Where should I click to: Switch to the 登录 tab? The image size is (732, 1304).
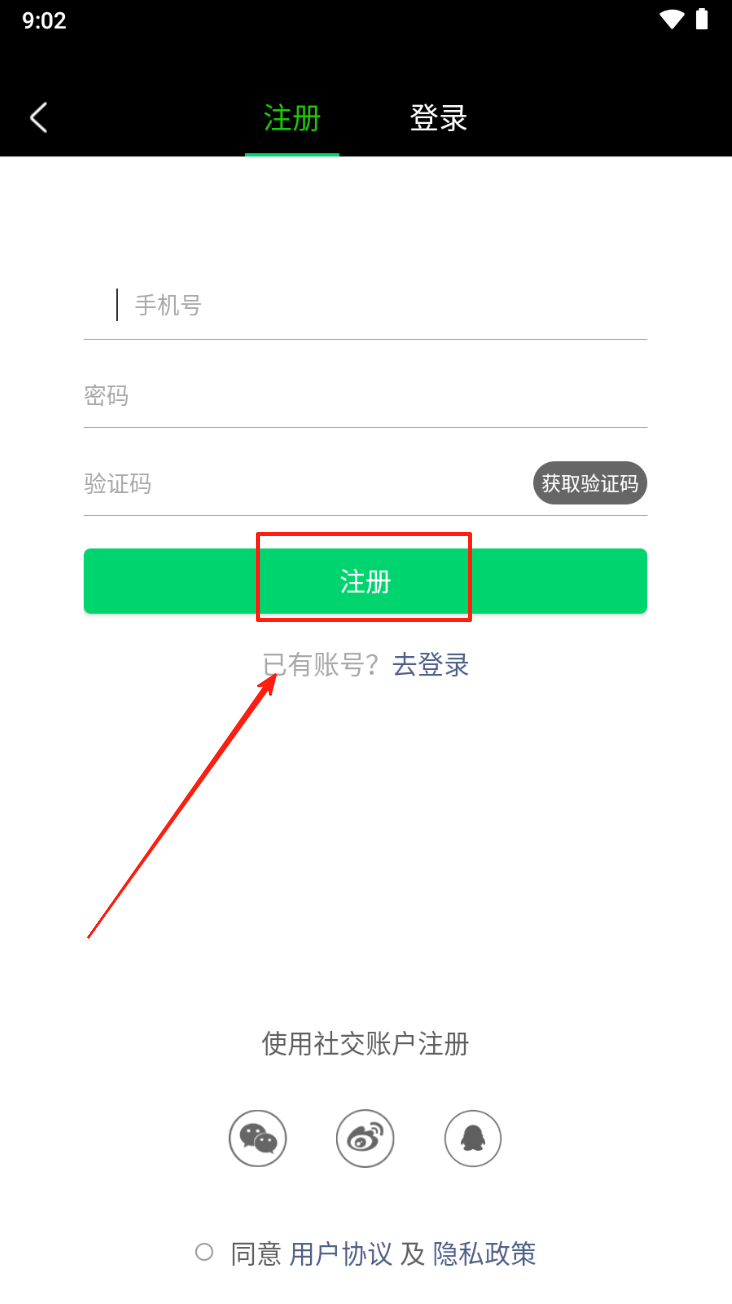tap(438, 118)
